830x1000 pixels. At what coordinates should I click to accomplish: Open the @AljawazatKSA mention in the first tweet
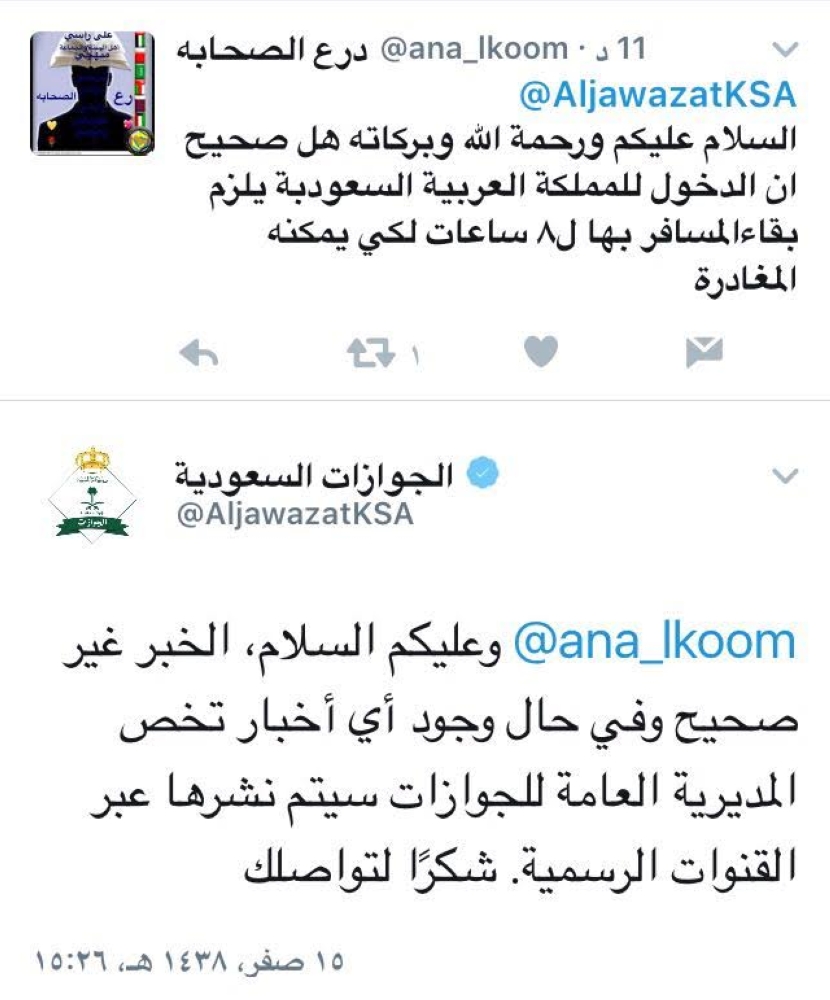click(656, 95)
